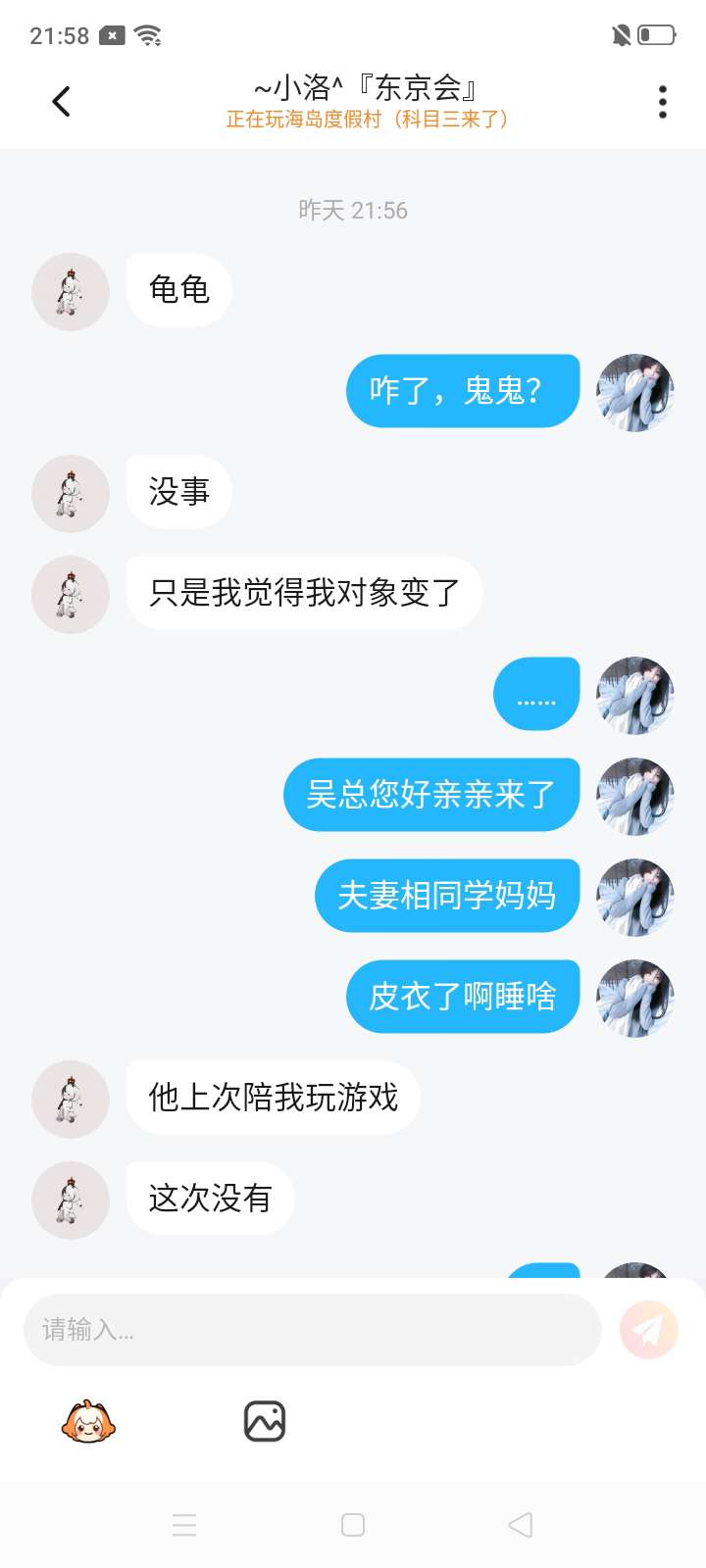Viewport: 706px width, 1568px height.
Task: Tap my avatar beside 咋了,鬼鬼?
Action: click(635, 392)
